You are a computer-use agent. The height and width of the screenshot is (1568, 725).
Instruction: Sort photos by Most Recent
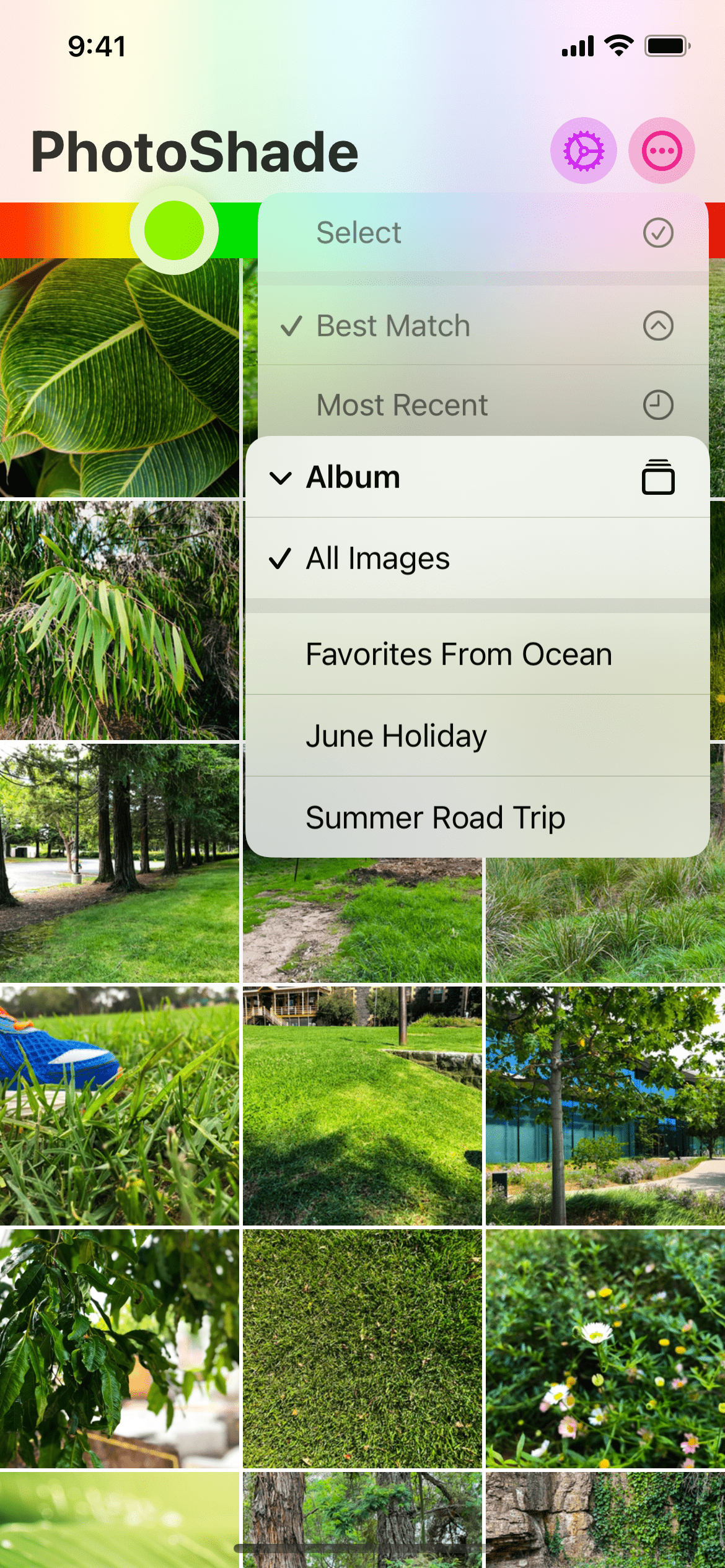(x=482, y=405)
